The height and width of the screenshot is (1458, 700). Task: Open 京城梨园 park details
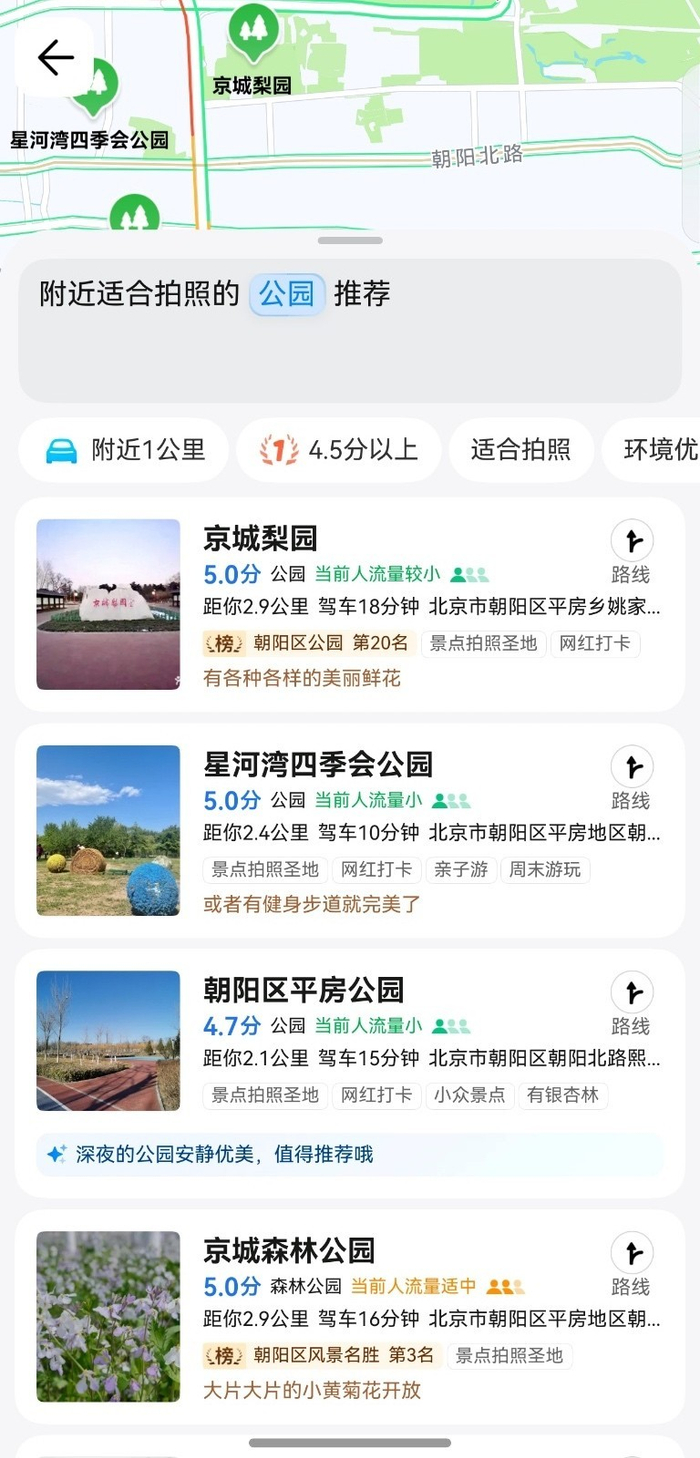pyautogui.click(x=260, y=539)
